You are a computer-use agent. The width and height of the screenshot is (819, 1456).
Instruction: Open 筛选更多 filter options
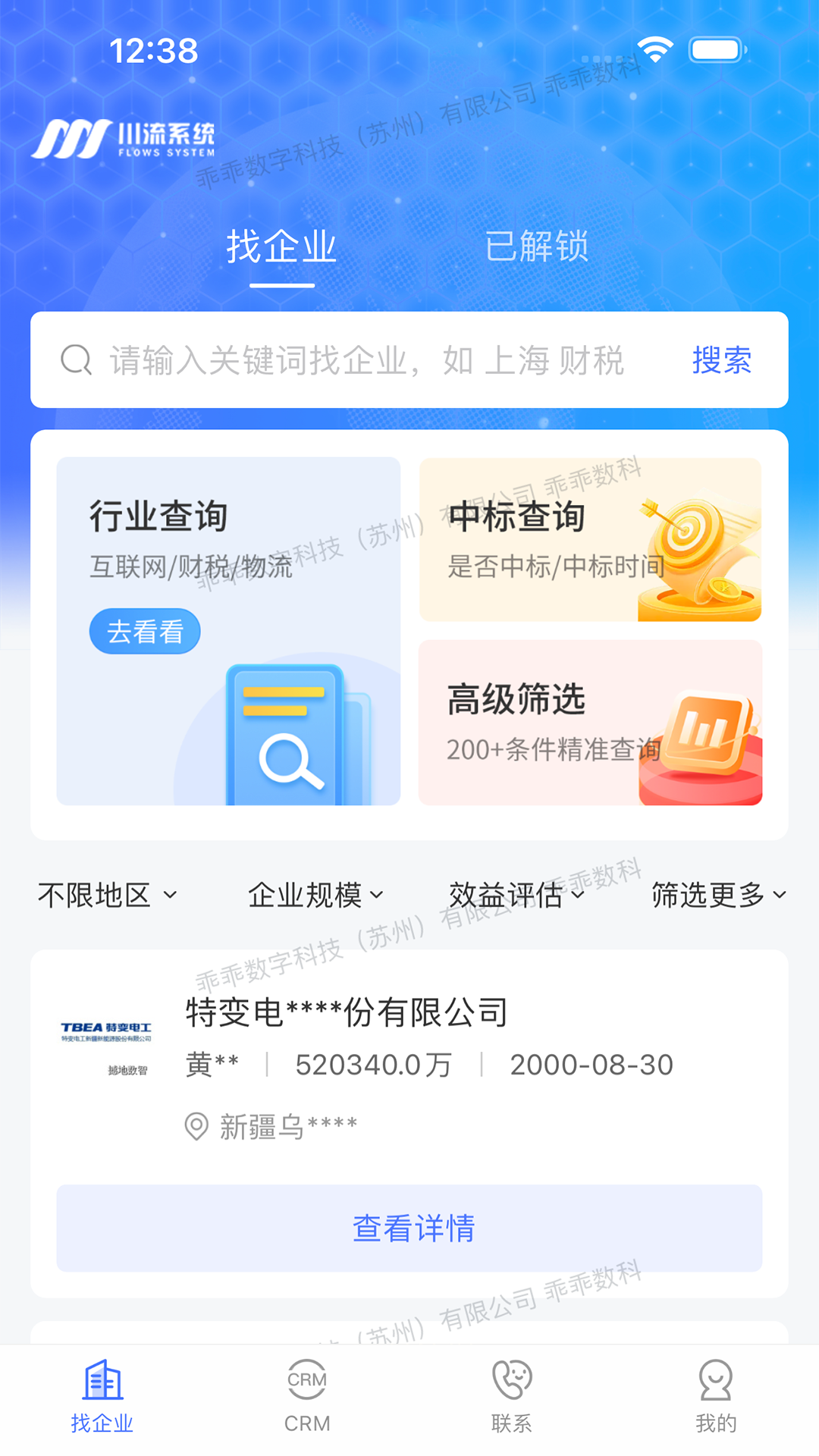coord(717,896)
